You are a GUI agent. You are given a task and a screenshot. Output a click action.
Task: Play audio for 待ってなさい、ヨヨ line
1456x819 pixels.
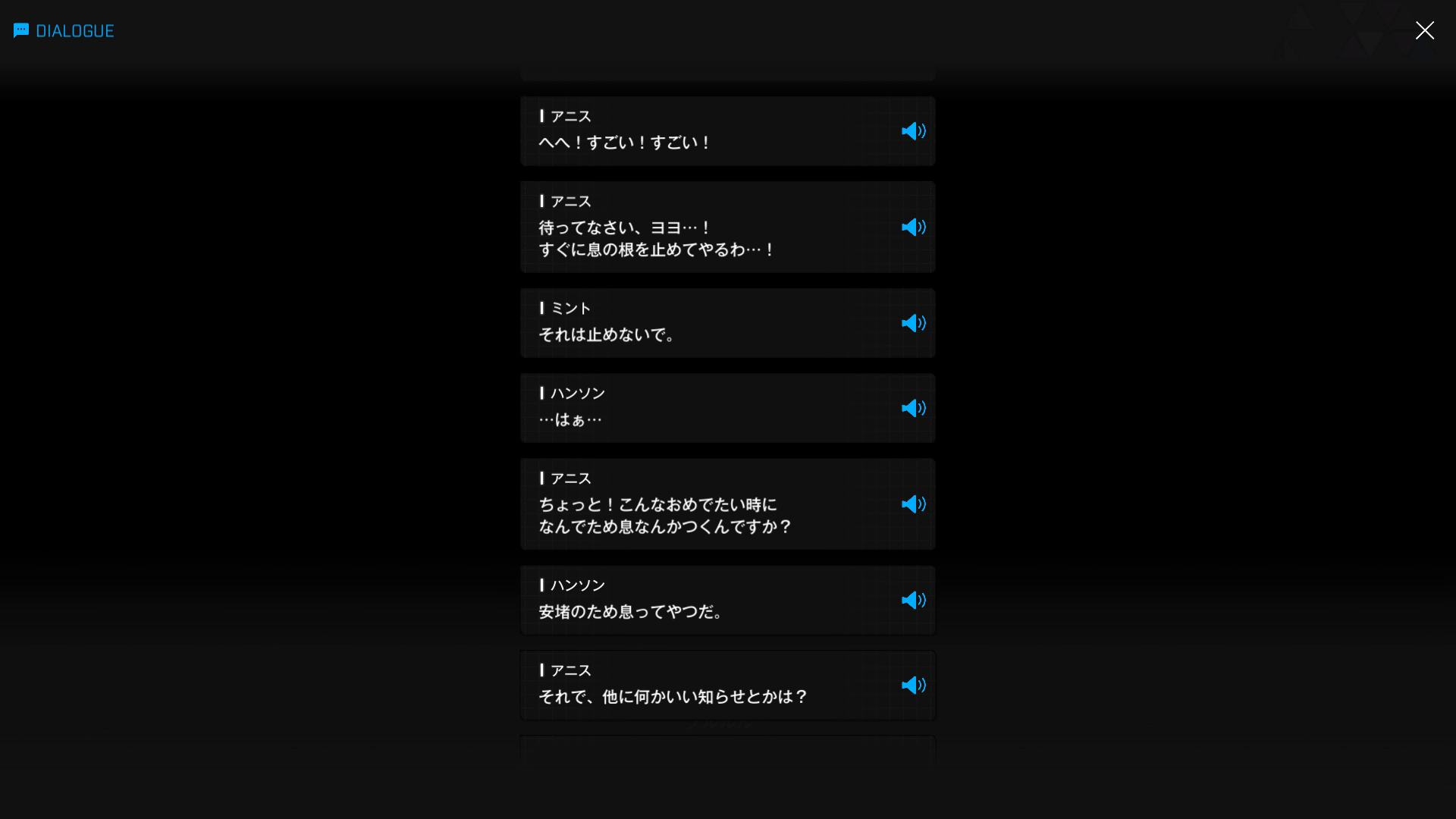tap(913, 227)
